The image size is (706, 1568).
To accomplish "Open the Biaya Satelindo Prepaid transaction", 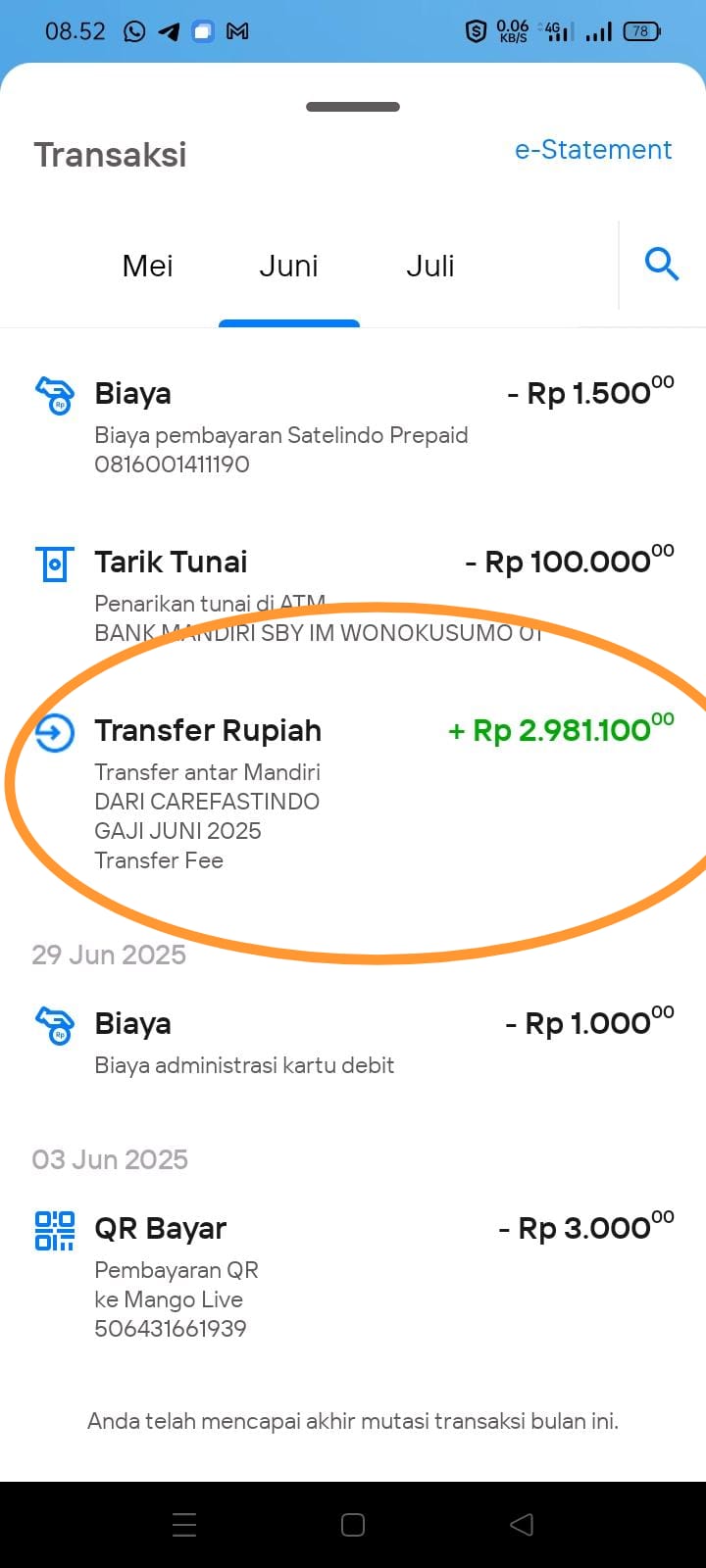I will pyautogui.click(x=353, y=427).
